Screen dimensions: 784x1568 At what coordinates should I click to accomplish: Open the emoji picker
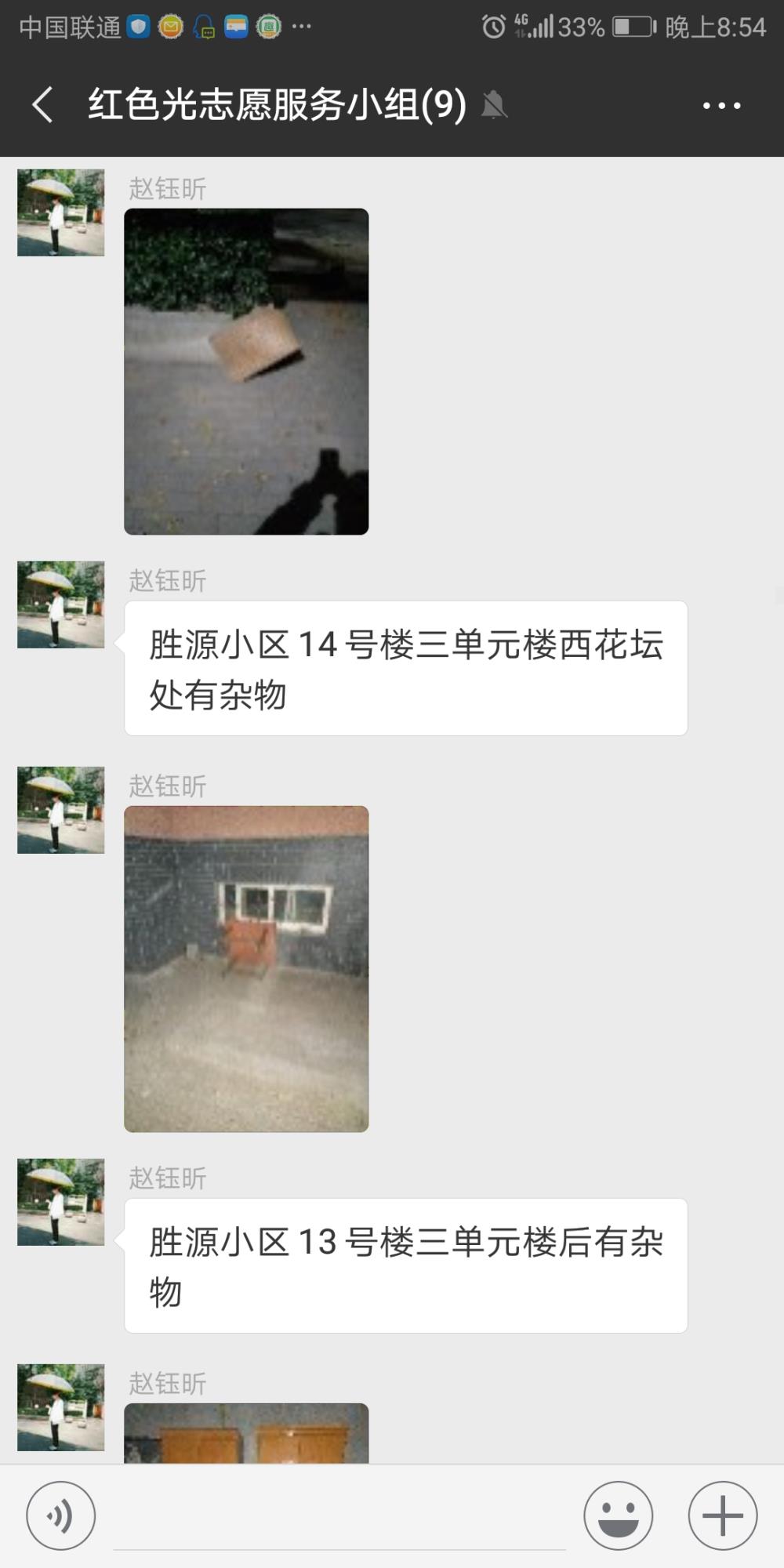pyautogui.click(x=618, y=1516)
